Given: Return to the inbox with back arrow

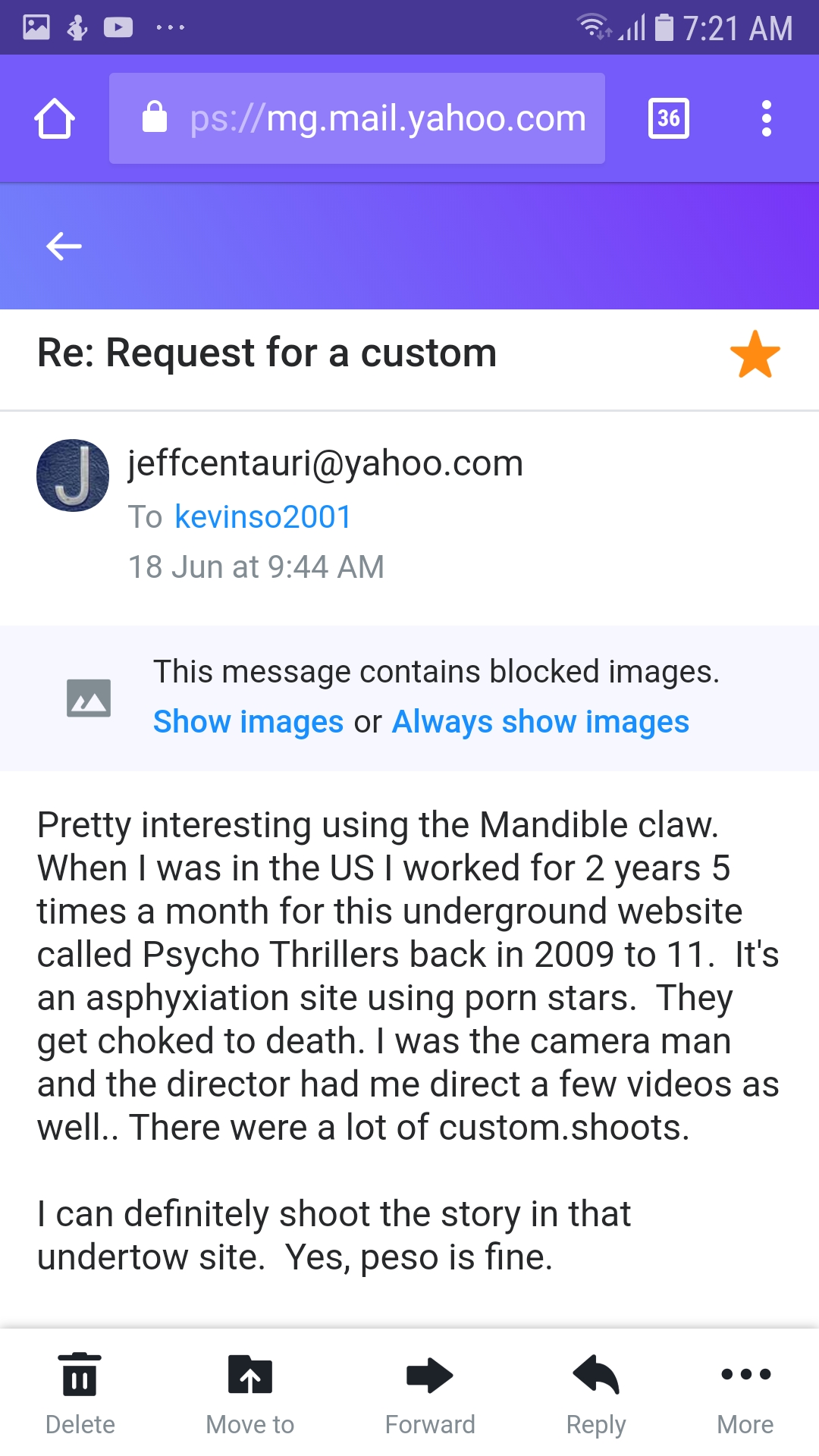Looking at the screenshot, I should tap(64, 246).
